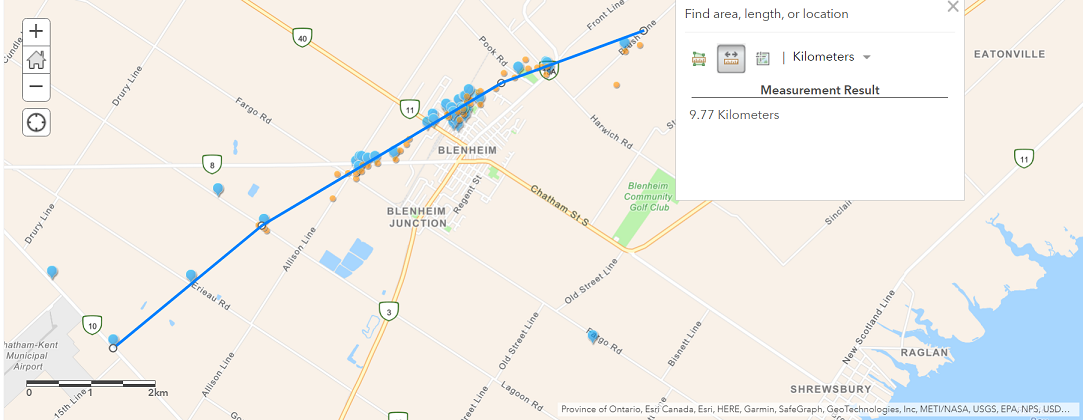Select the location coordinates tool

[x=763, y=58]
